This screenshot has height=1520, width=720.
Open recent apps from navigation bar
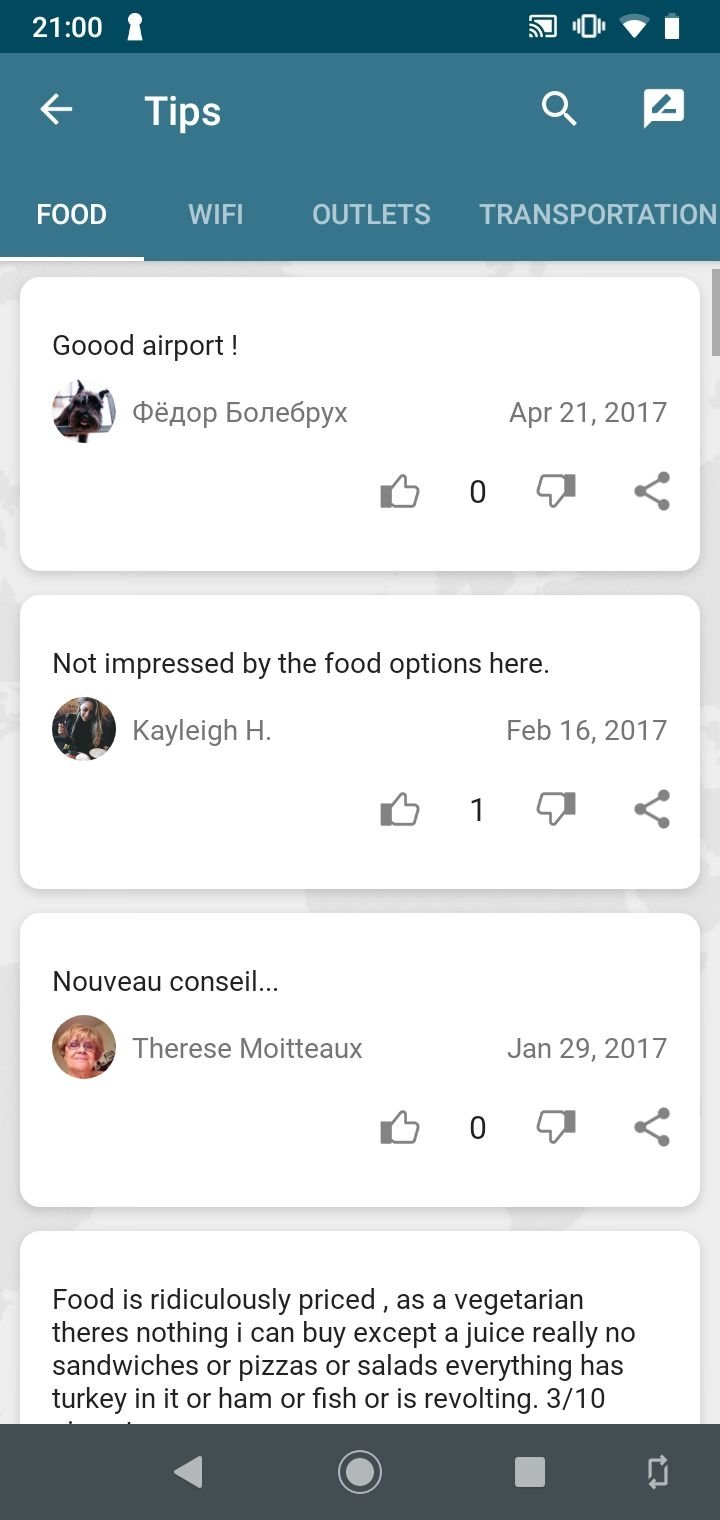point(530,1472)
